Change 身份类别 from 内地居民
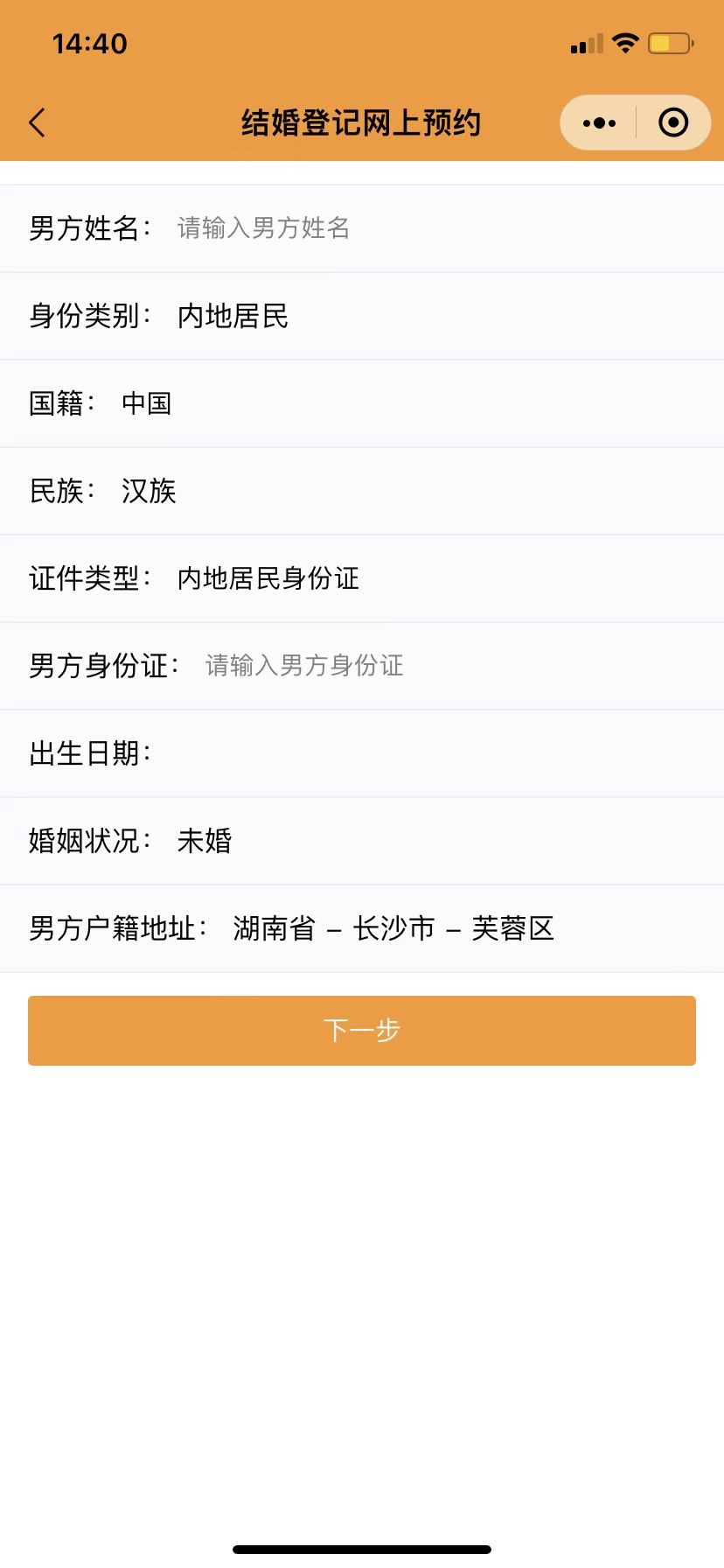Screen dimensions: 724x1568 [x=233, y=316]
